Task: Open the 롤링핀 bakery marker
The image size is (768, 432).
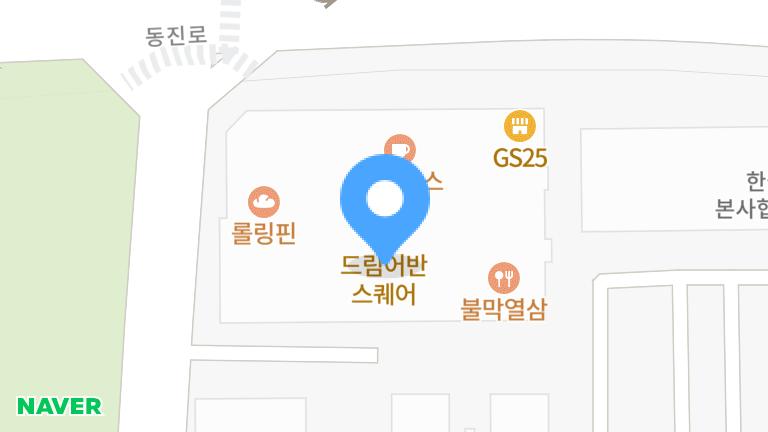Action: 264,203
